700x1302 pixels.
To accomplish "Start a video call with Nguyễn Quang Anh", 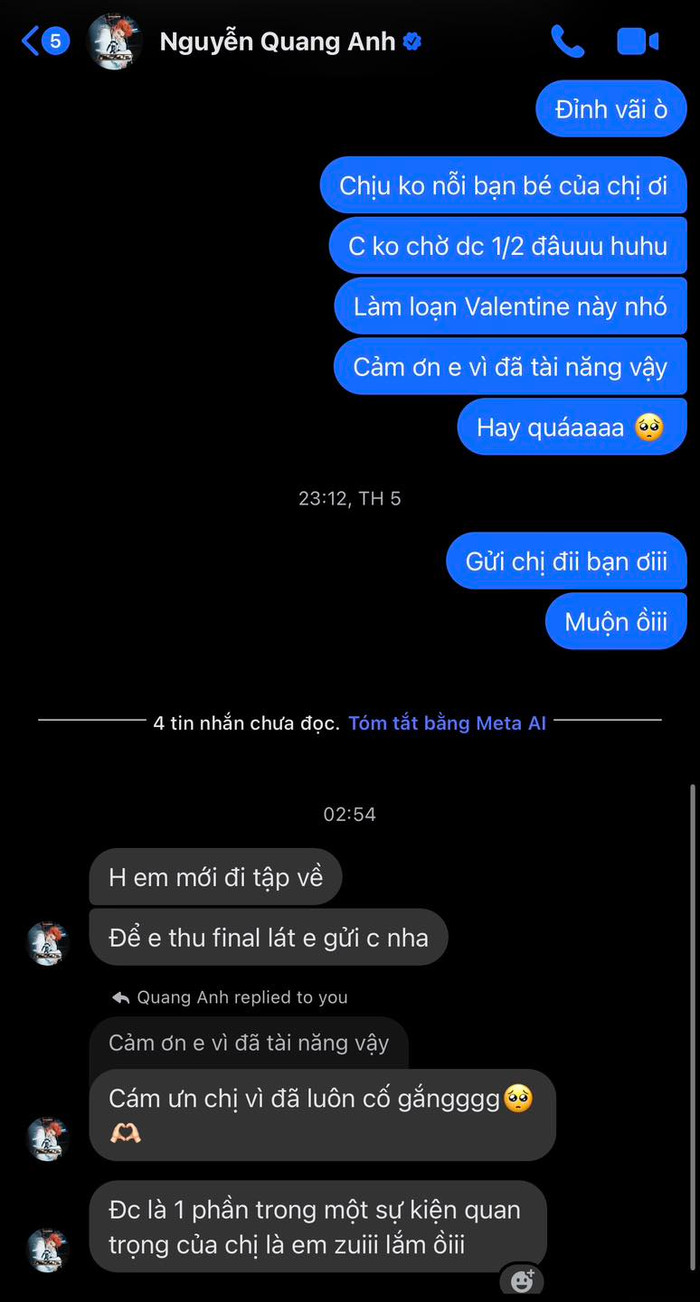I will point(637,41).
